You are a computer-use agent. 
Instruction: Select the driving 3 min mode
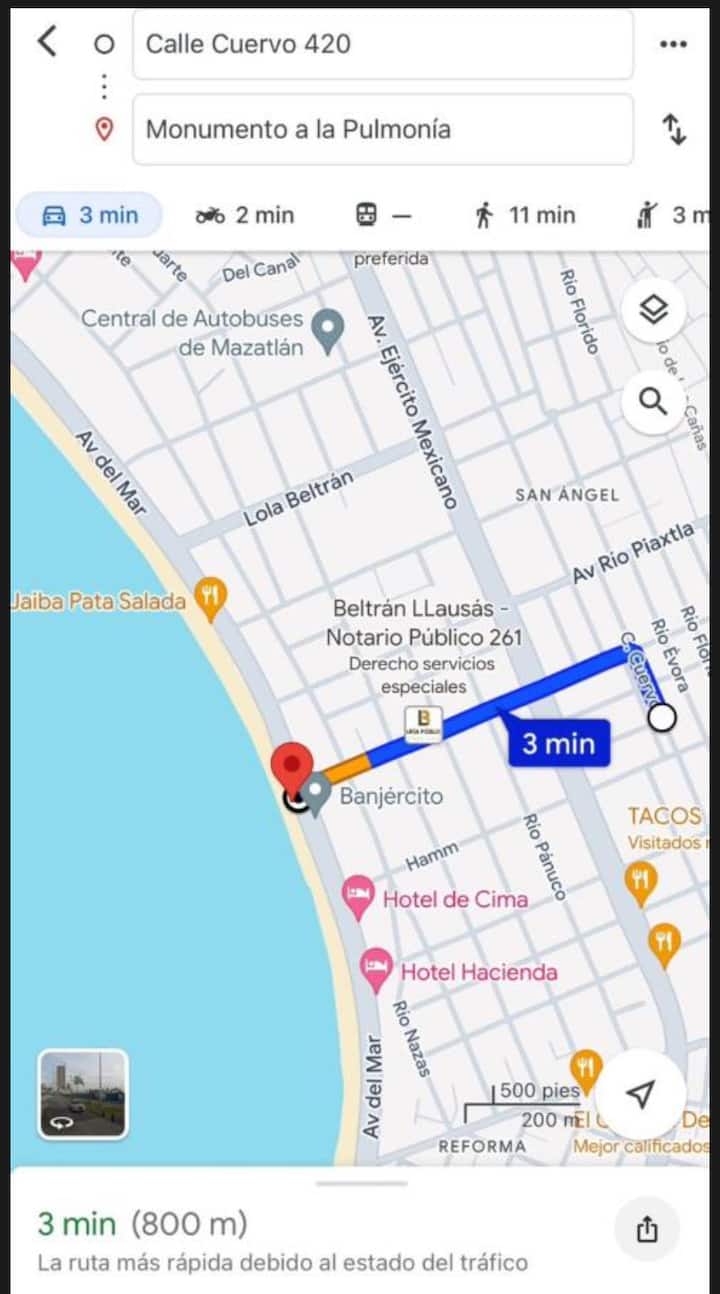[x=89, y=215]
